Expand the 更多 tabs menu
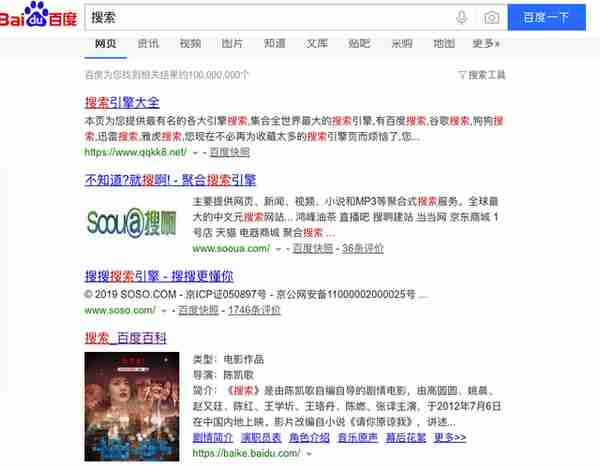Image resolution: width=600 pixels, height=470 pixels. pyautogui.click(x=486, y=43)
